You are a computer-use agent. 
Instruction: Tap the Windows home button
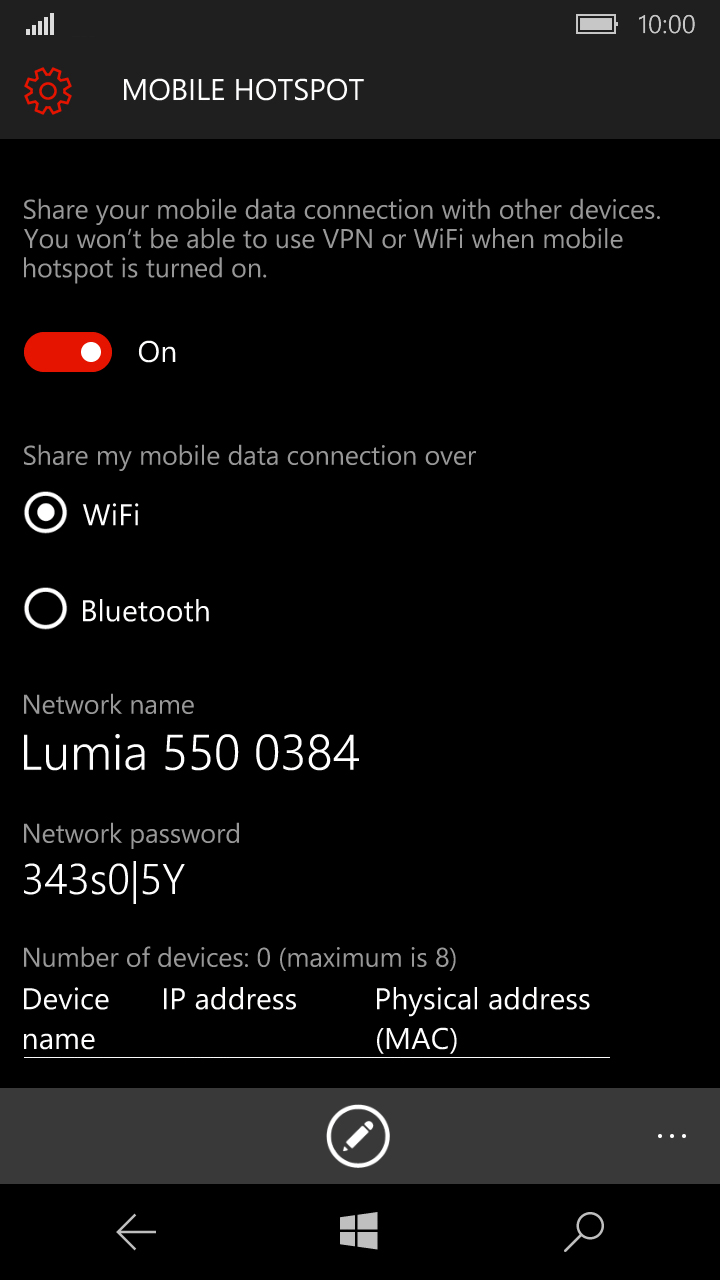(x=358, y=1231)
